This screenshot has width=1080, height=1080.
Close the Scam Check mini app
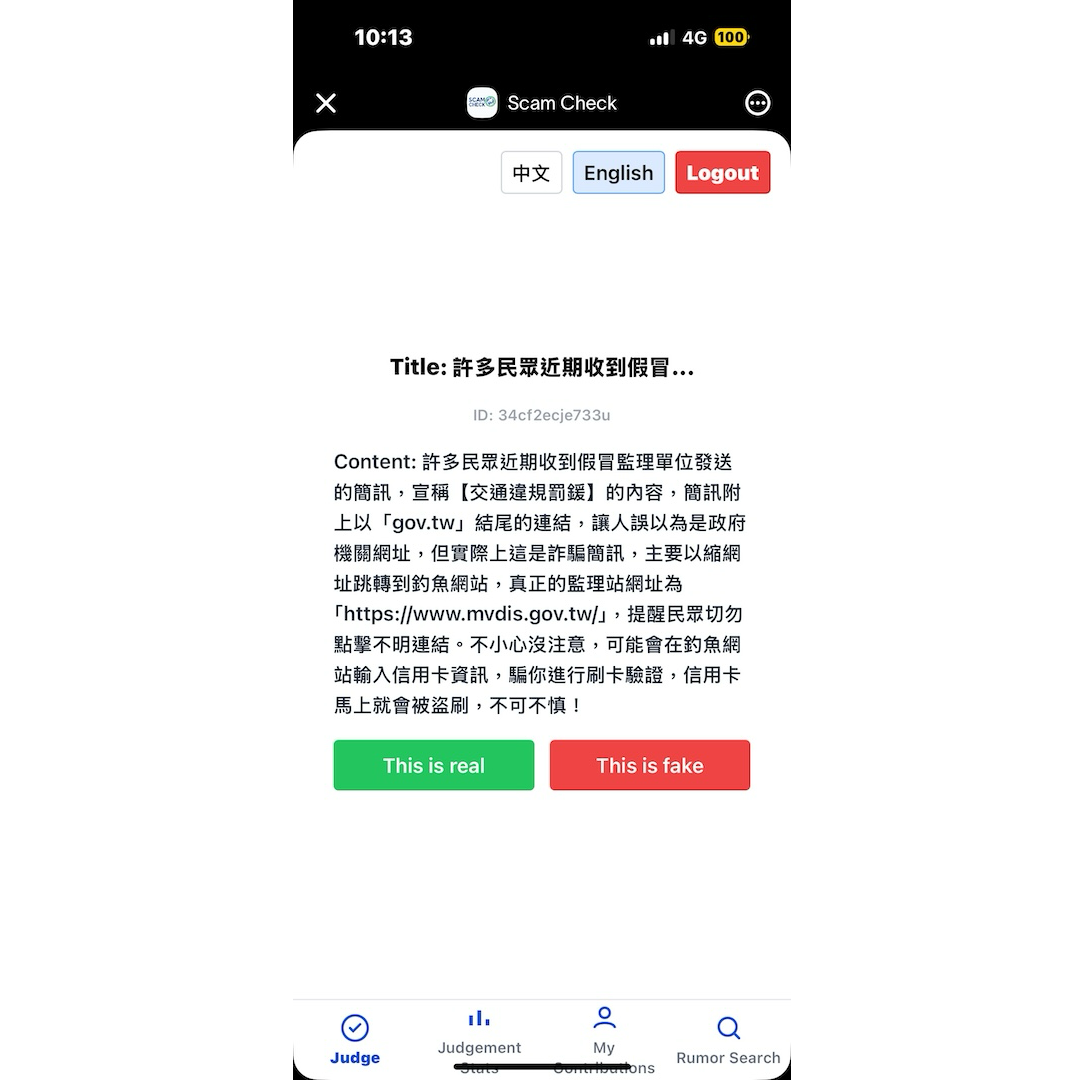pos(326,103)
